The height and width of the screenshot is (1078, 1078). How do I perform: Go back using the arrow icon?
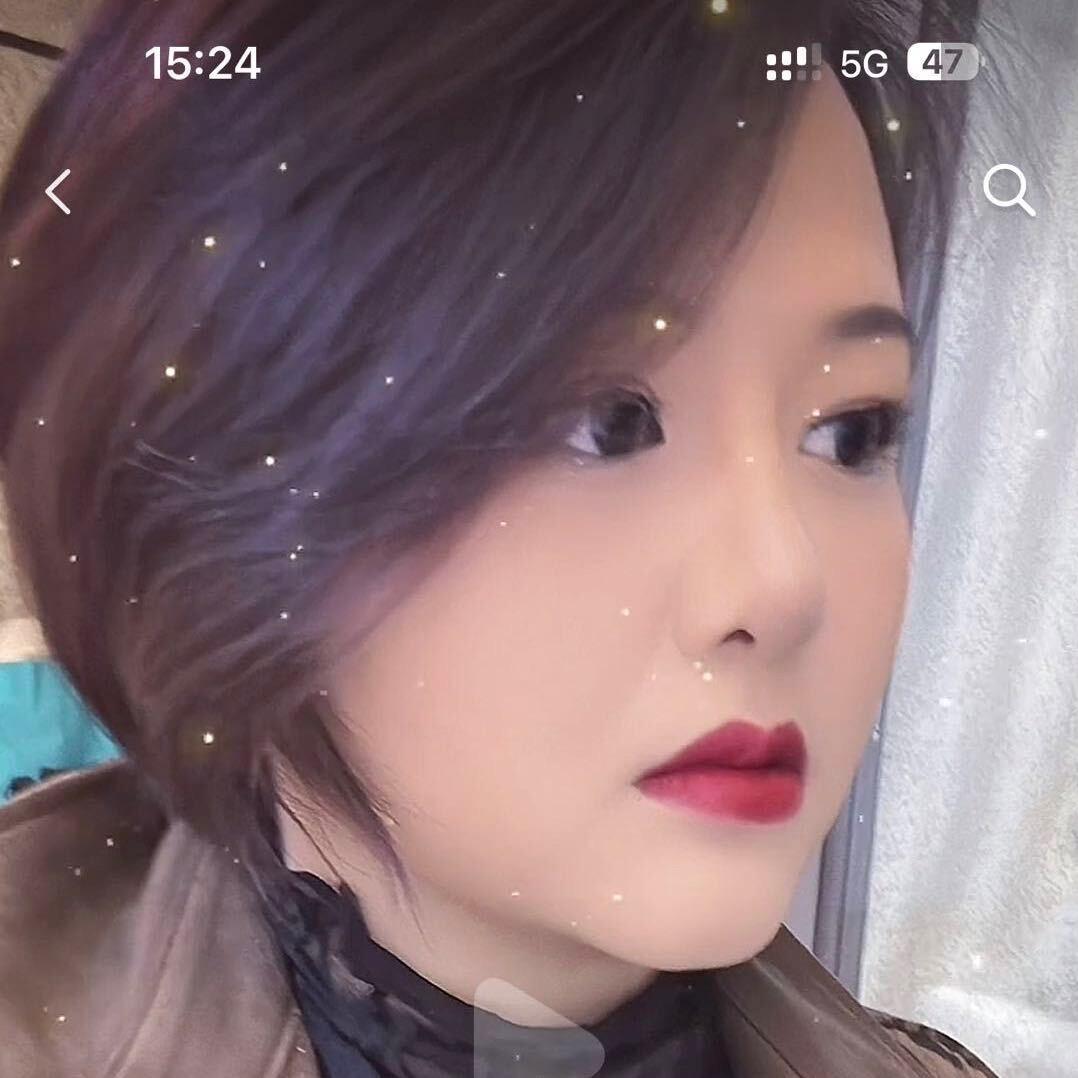[59, 191]
